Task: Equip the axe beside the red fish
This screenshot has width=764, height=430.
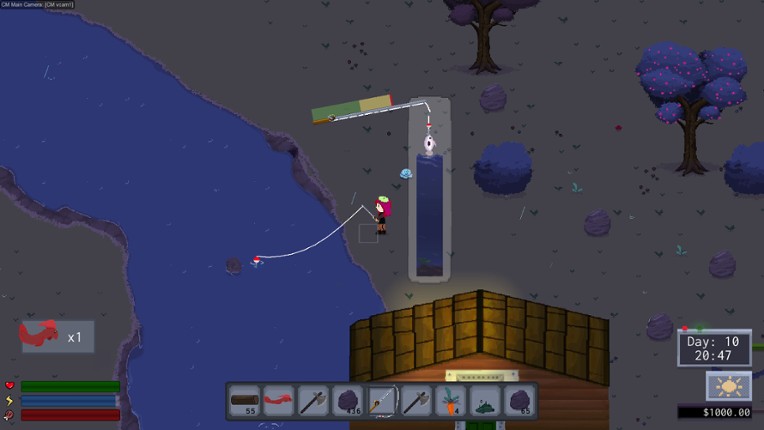Action: 313,401
